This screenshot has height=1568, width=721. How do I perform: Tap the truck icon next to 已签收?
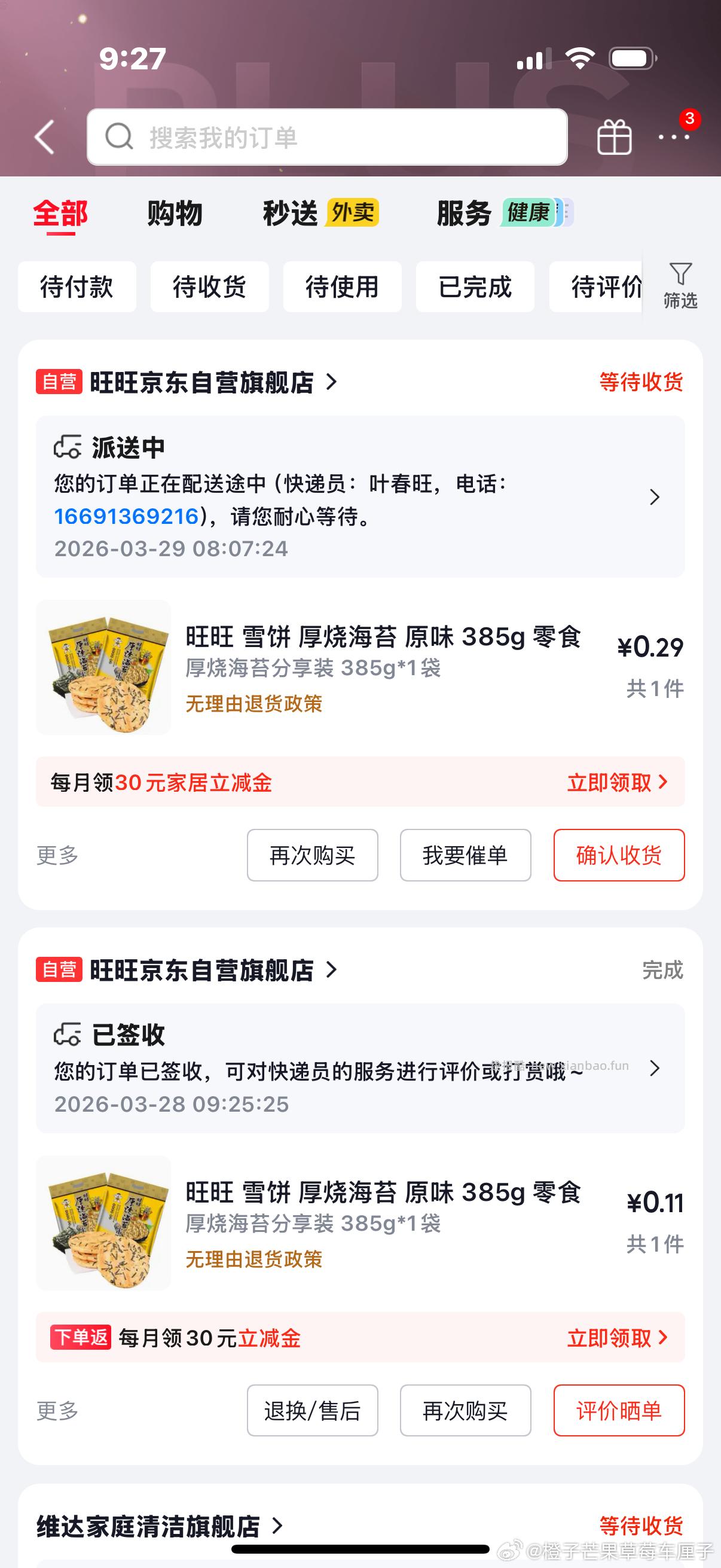[67, 1032]
